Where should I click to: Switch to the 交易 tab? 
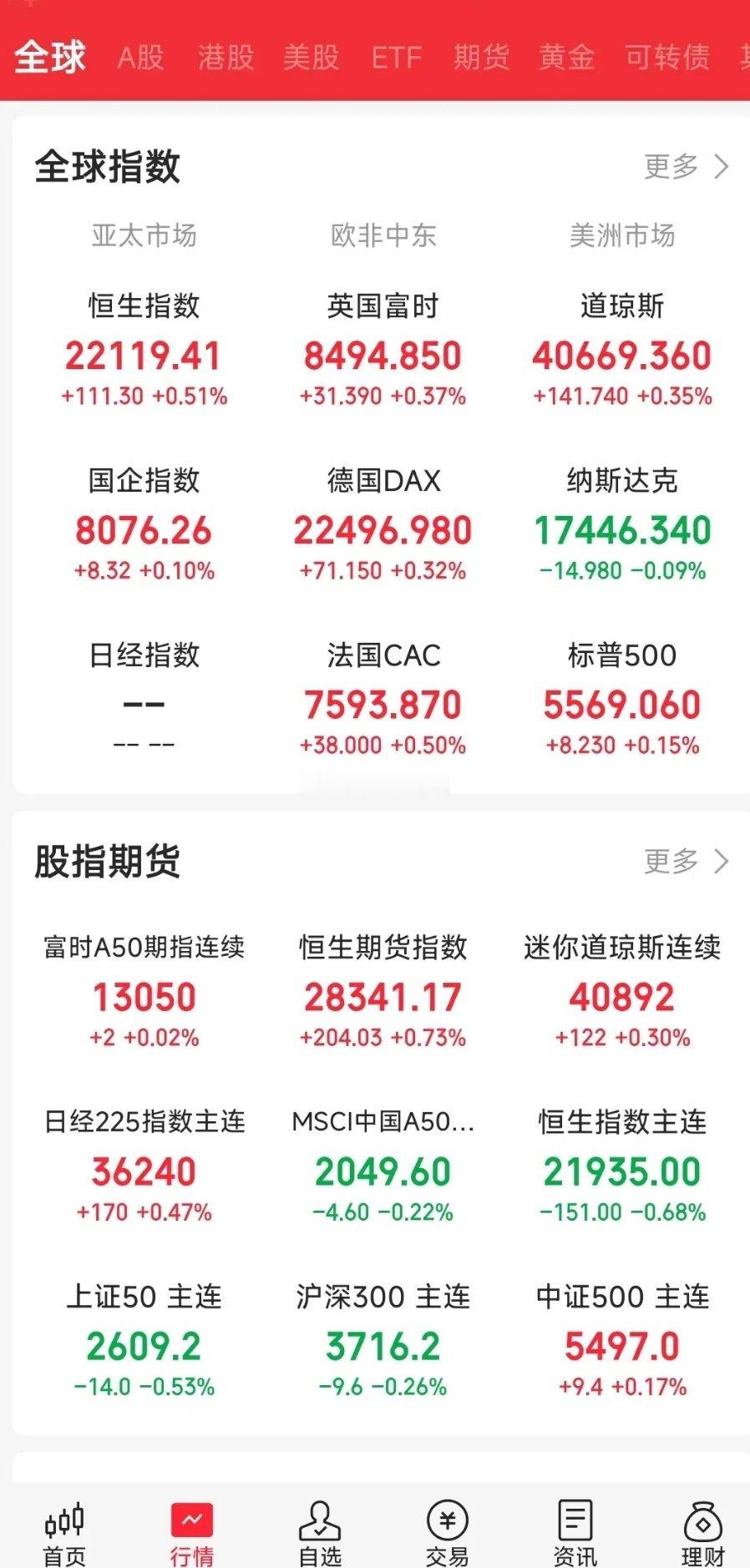pos(447,1534)
